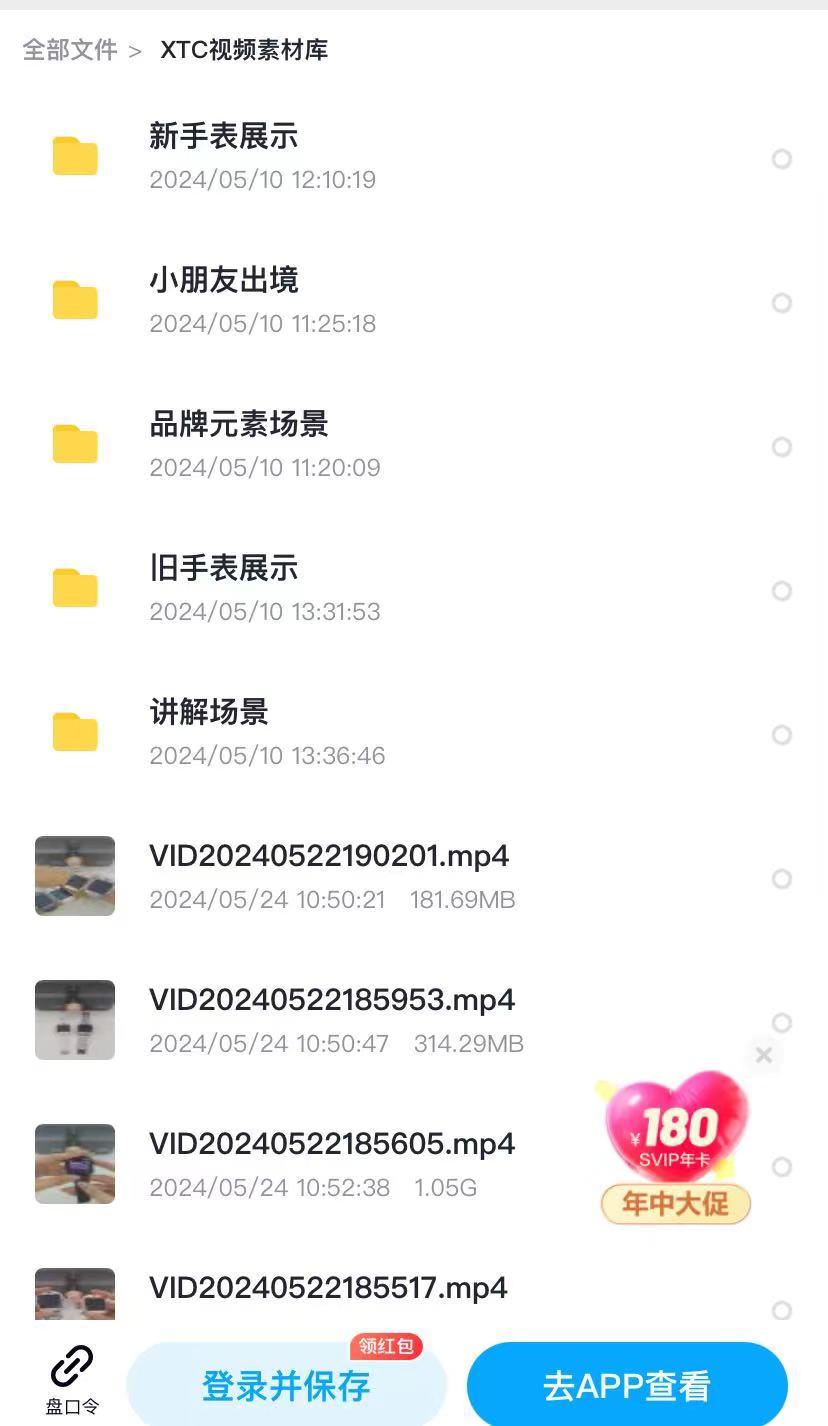Select the circle next to 新手表展示

pos(782,159)
